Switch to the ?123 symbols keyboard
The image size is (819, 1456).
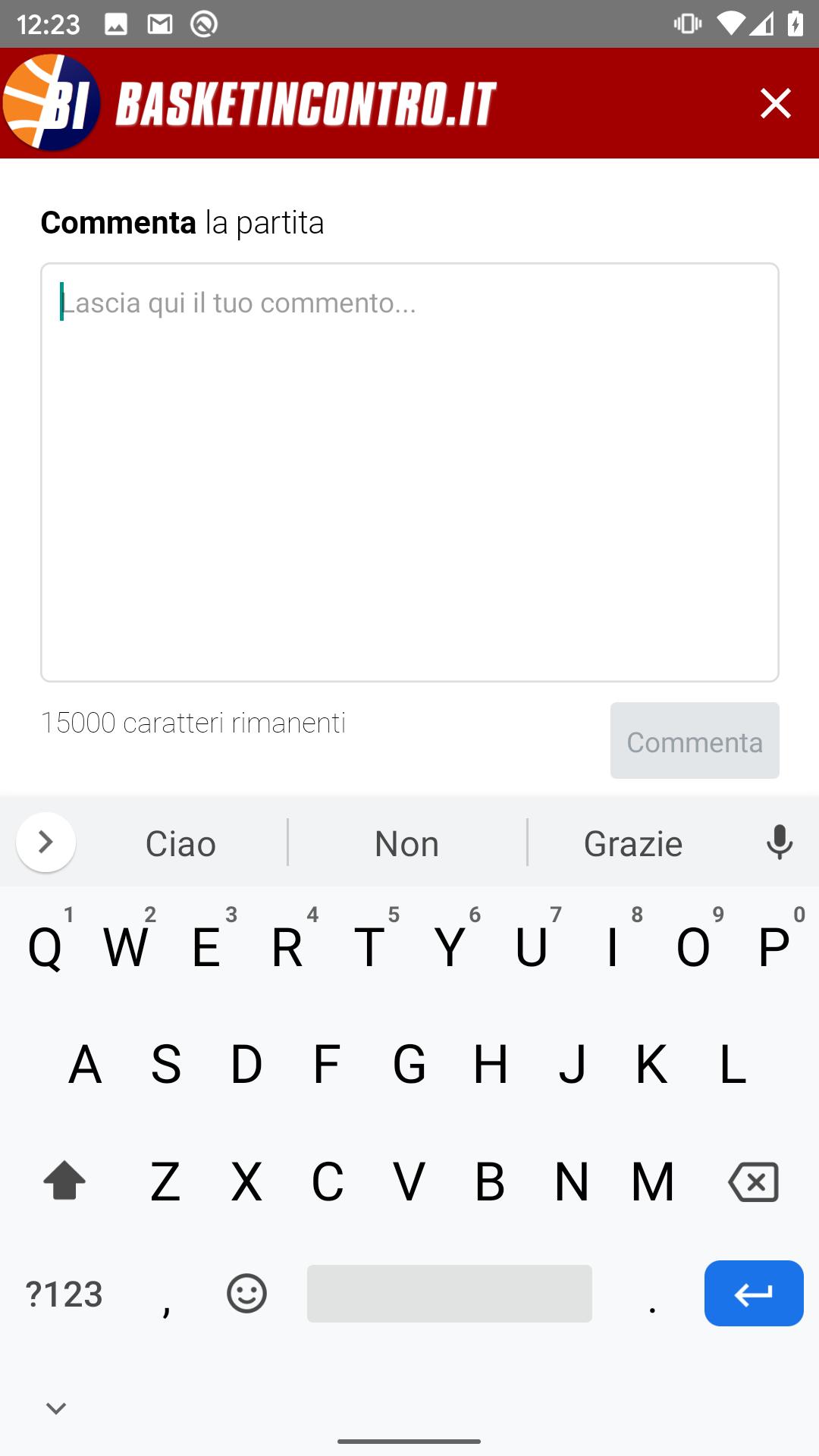(x=64, y=1294)
